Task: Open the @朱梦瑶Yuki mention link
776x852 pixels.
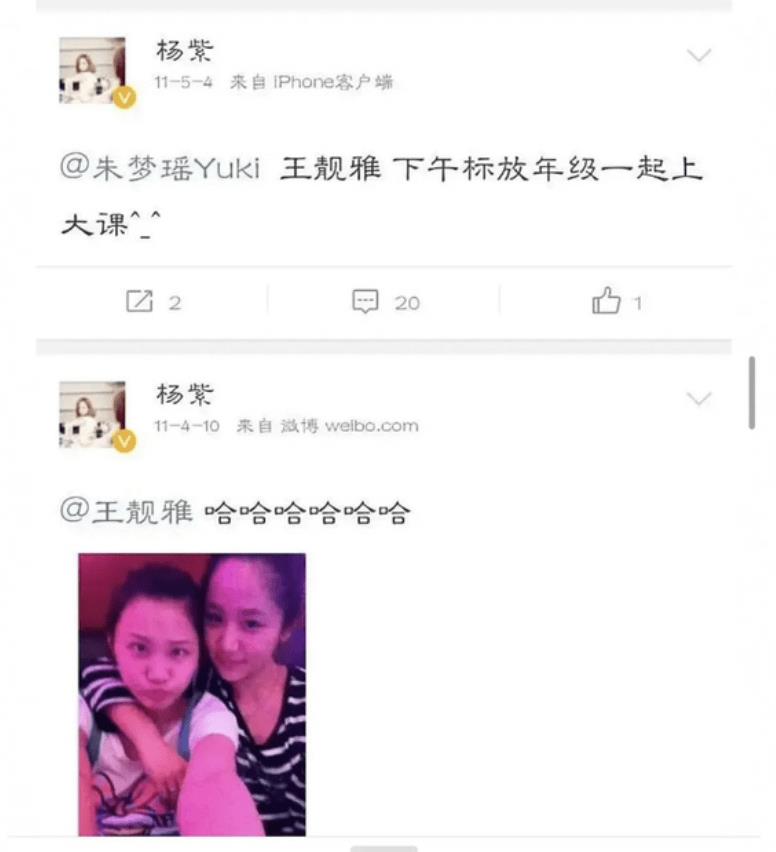Action: coord(160,168)
